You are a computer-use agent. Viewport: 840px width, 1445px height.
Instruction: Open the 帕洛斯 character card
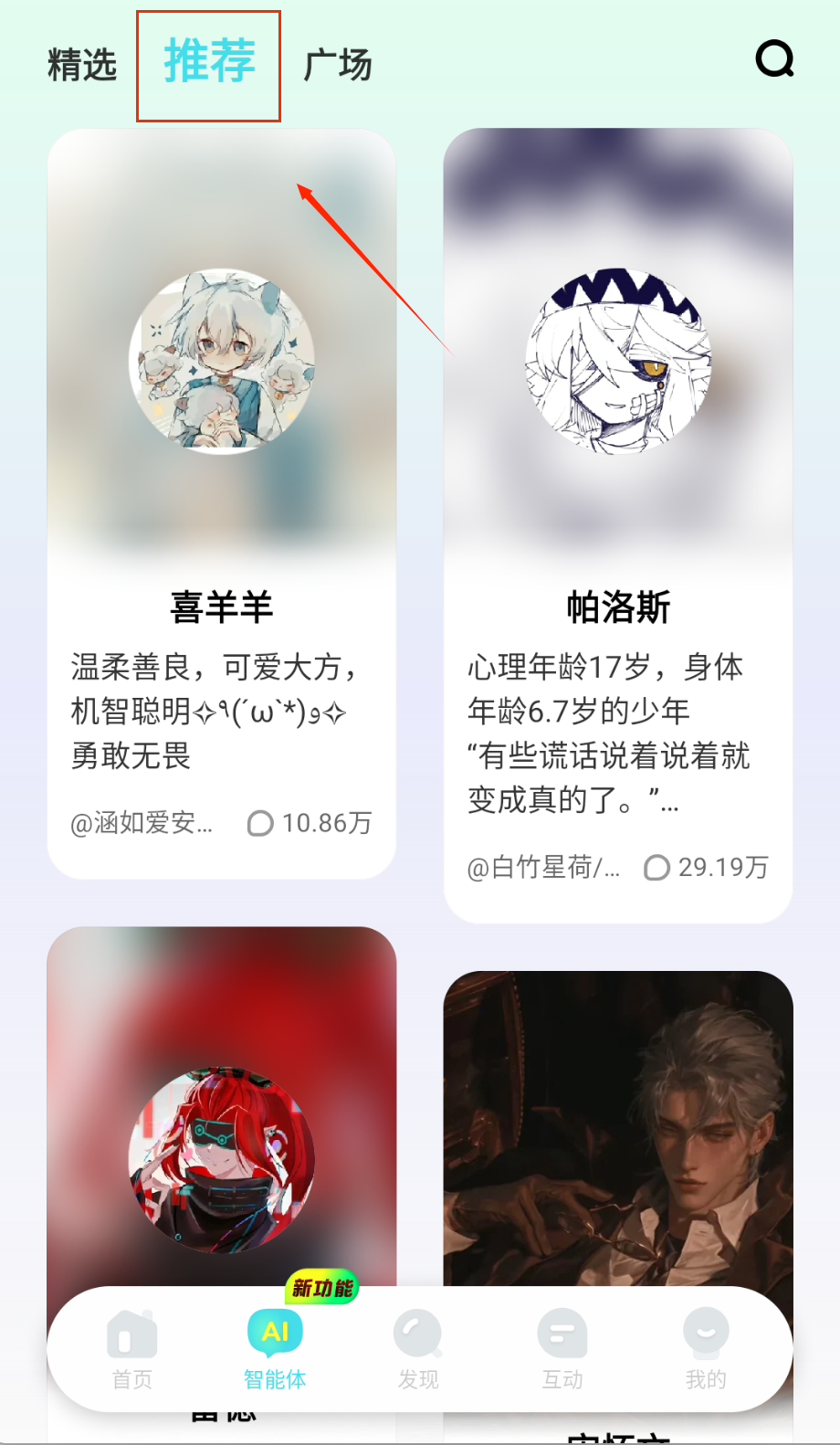618,524
